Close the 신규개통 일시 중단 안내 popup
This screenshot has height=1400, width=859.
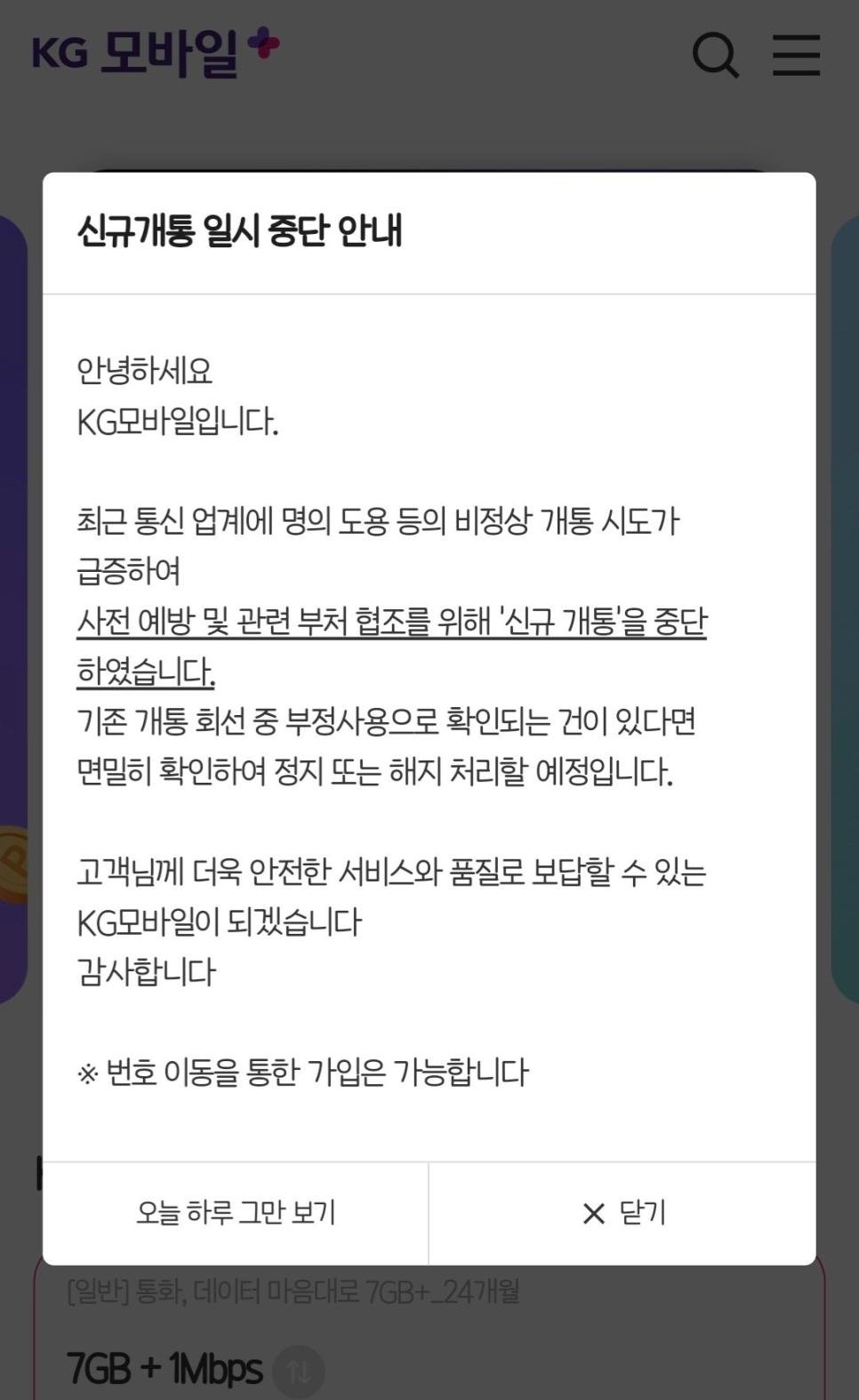pyautogui.click(x=622, y=1213)
